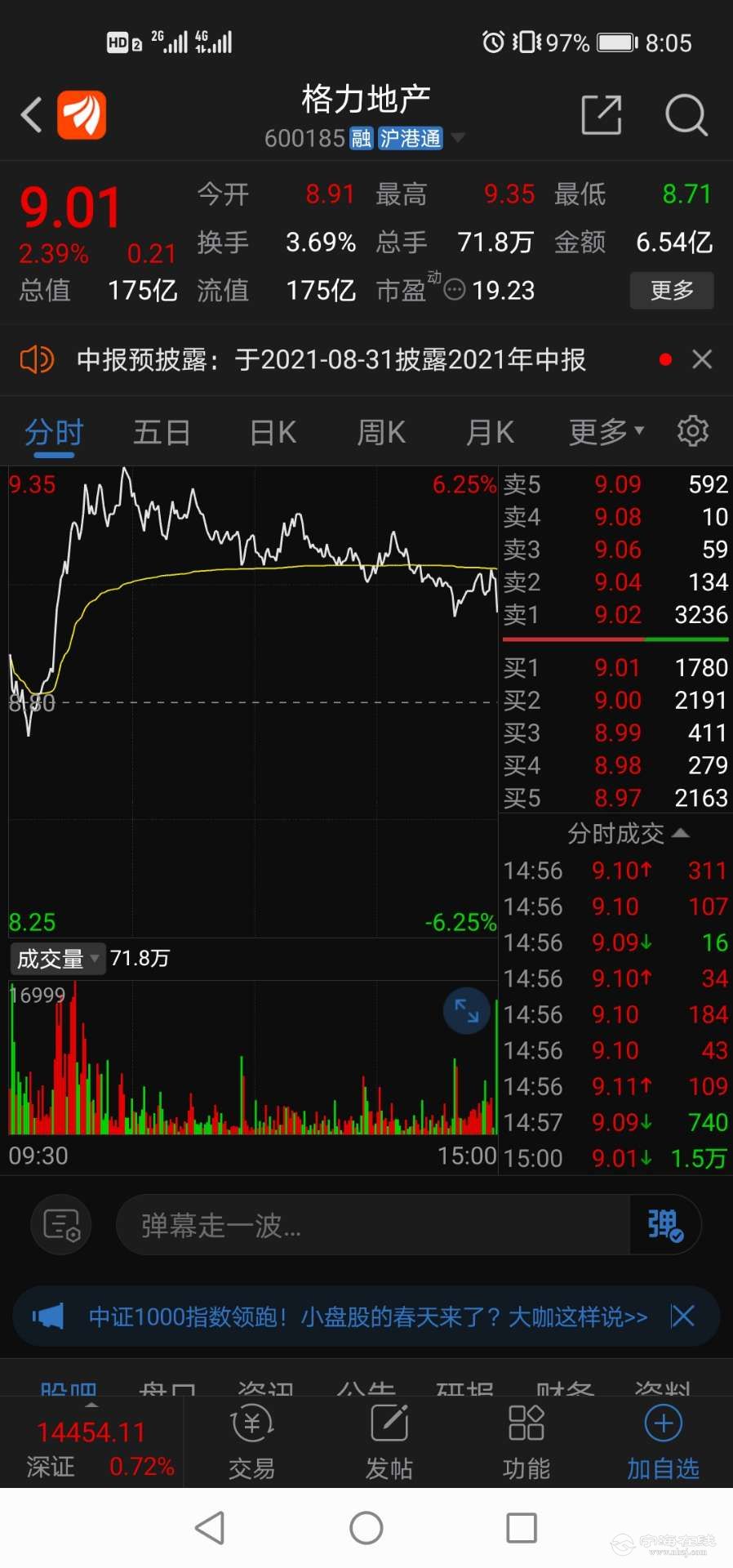The image size is (733, 1568).
Task: Switch to the 日K chart tab
Action: coord(273,432)
